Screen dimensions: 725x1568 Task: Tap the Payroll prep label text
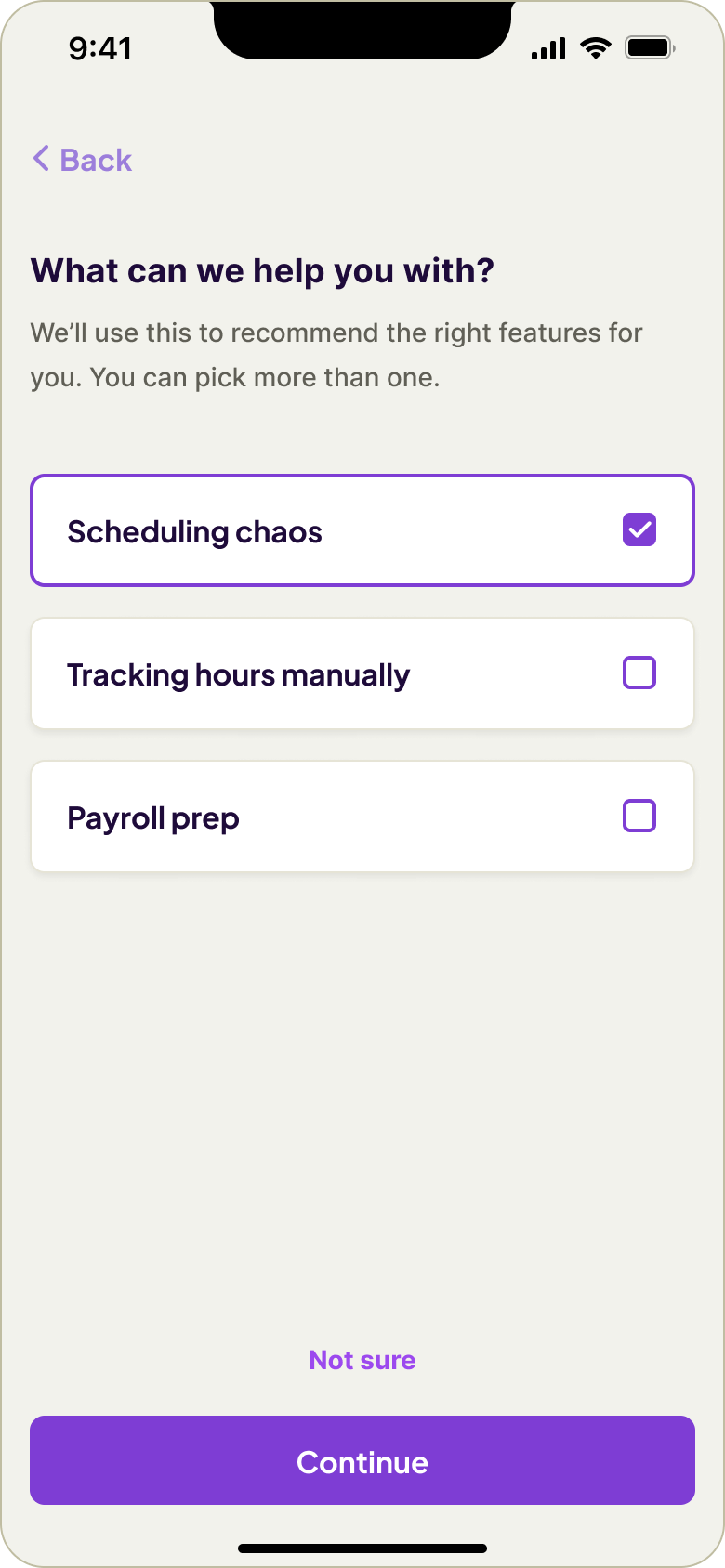[152, 817]
